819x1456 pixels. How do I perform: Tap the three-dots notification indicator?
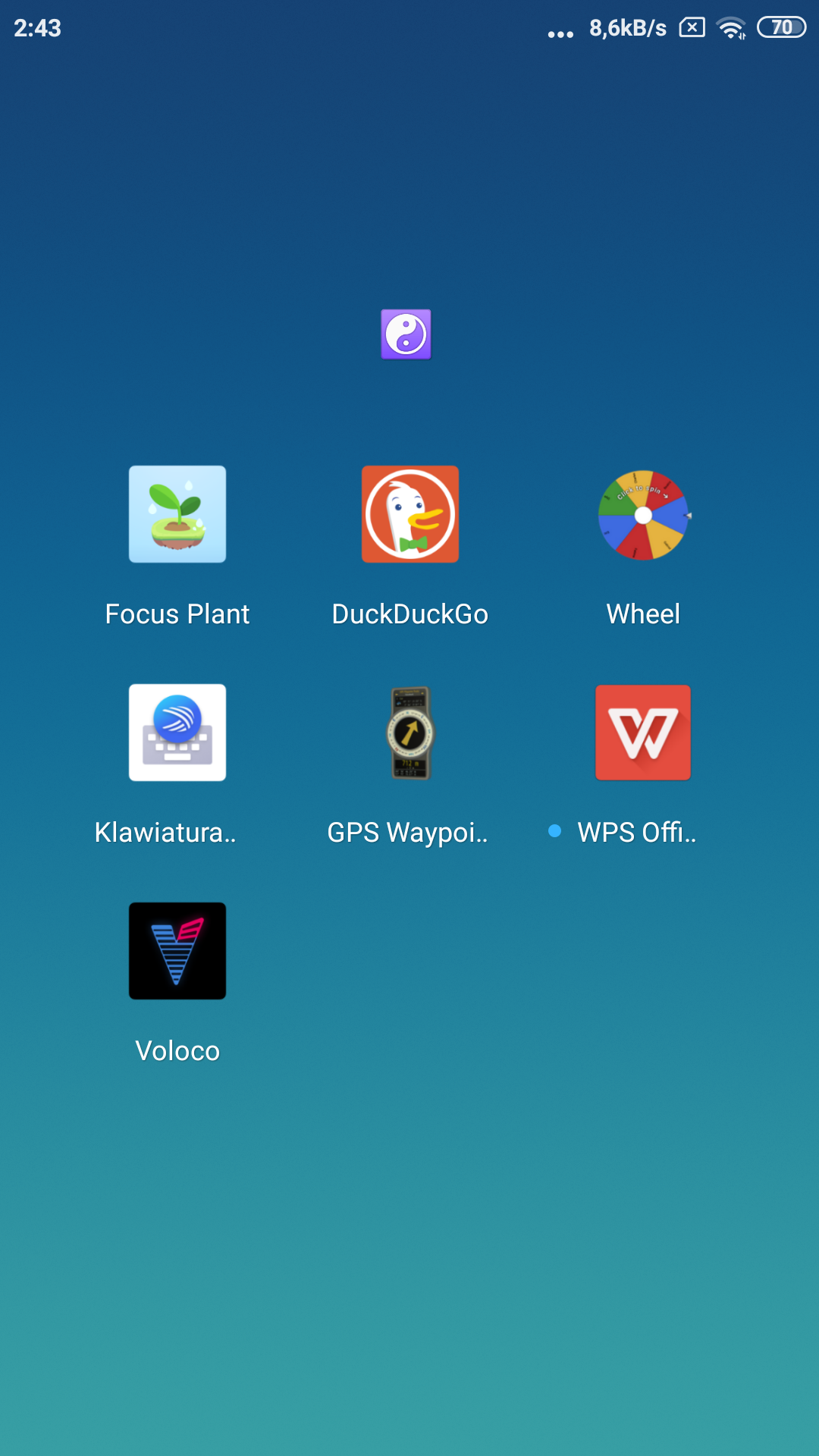[x=562, y=32]
